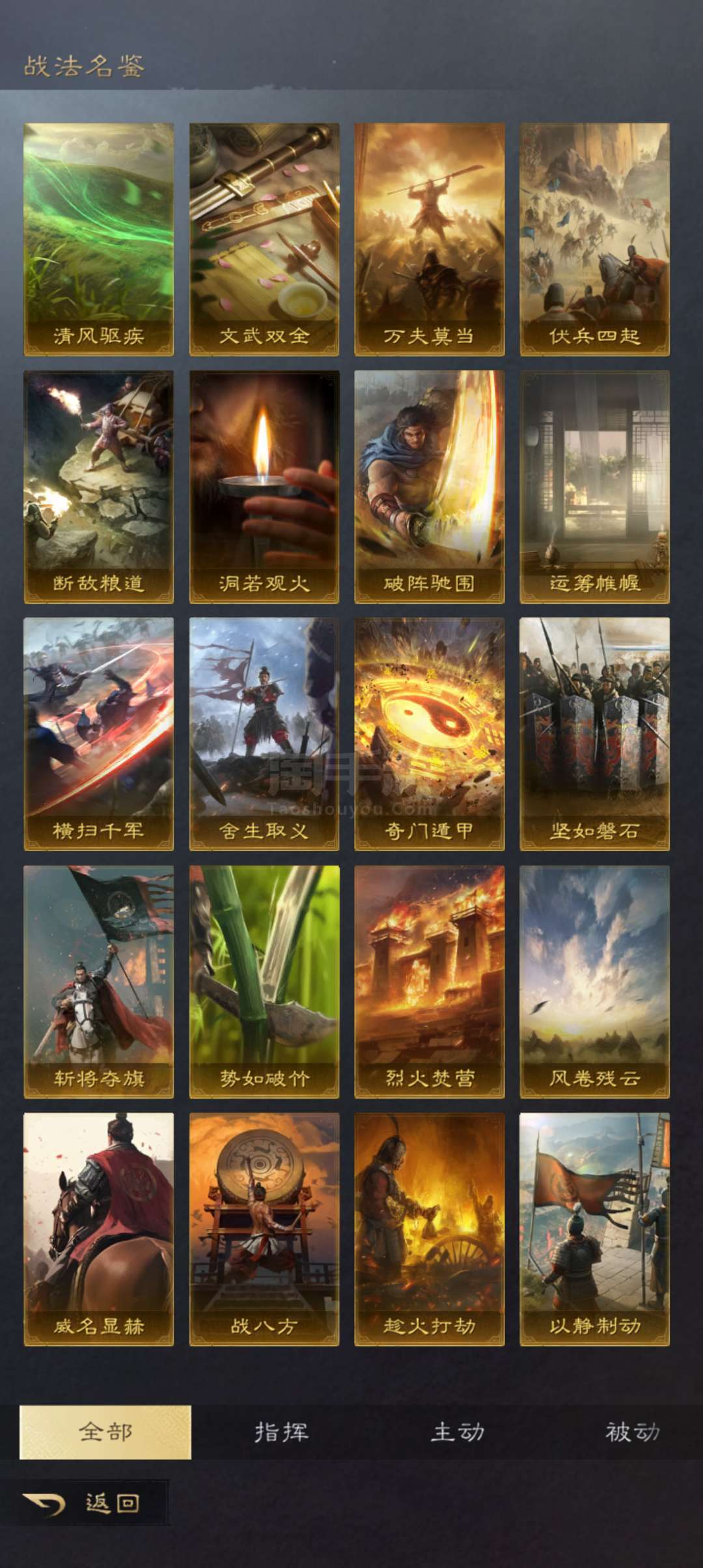Viewport: 703px width, 1568px height.
Task: View the 战八方 tactic card
Action: [264, 1229]
